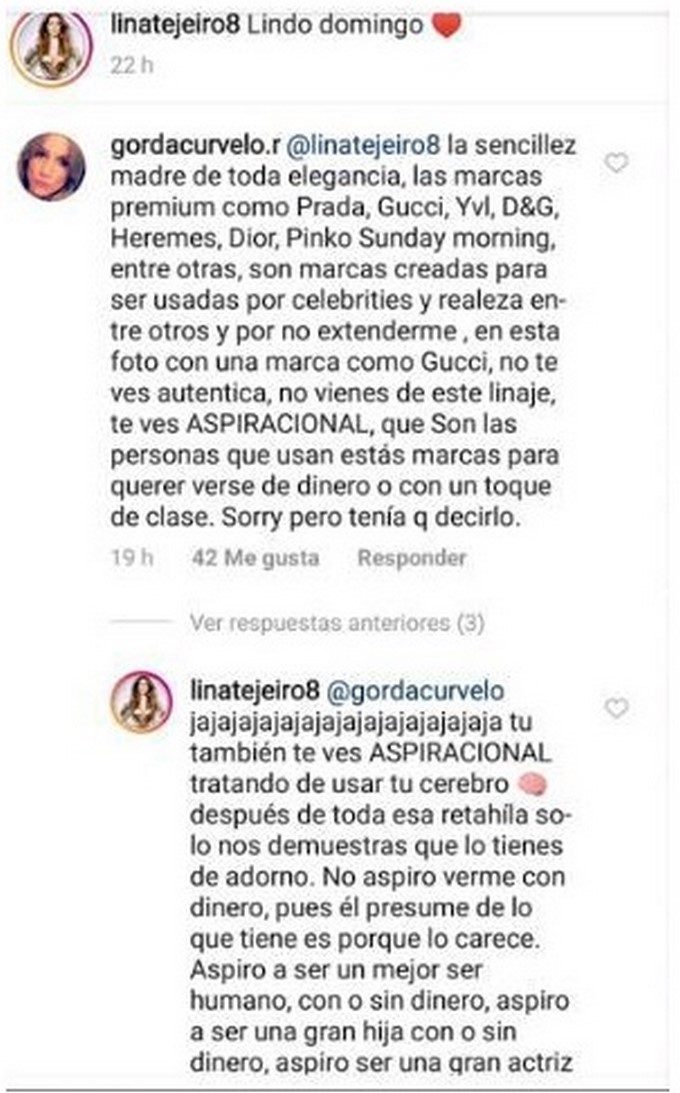This screenshot has height=1093, width=680.
Task: Tap Responder under gordacurvelo.r's comment
Action: [x=411, y=558]
